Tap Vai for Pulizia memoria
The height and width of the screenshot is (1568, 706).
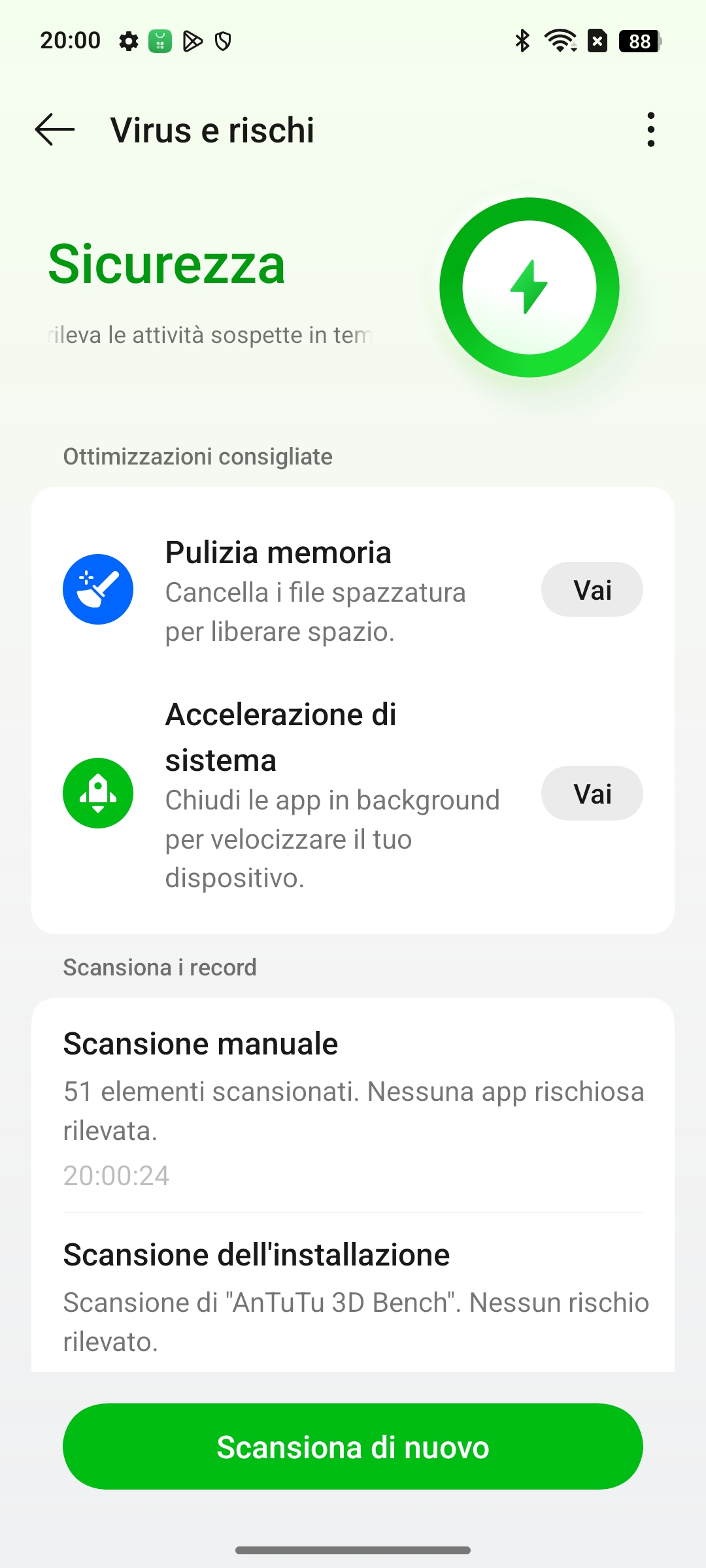592,589
